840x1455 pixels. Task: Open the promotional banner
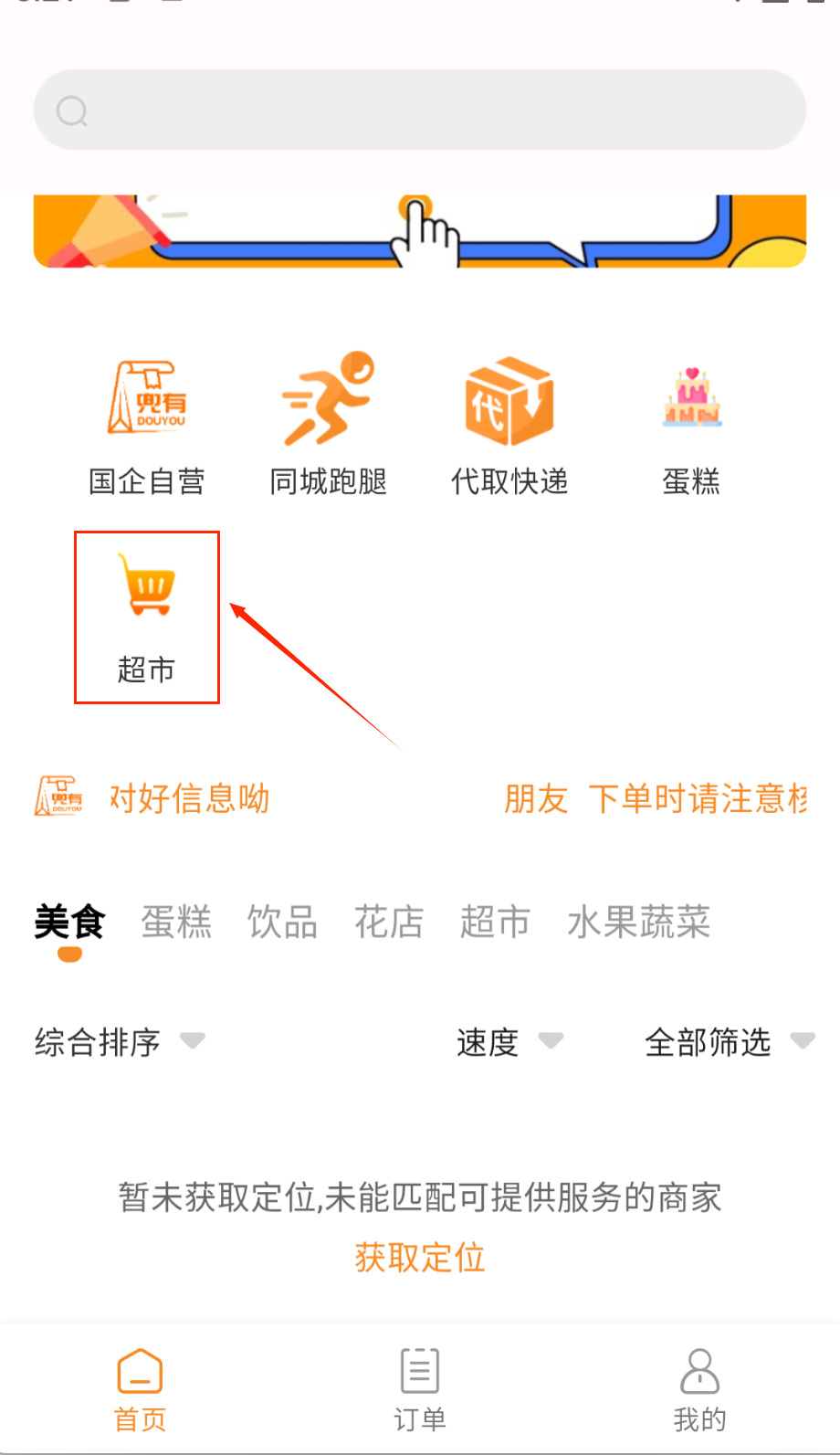[420, 231]
